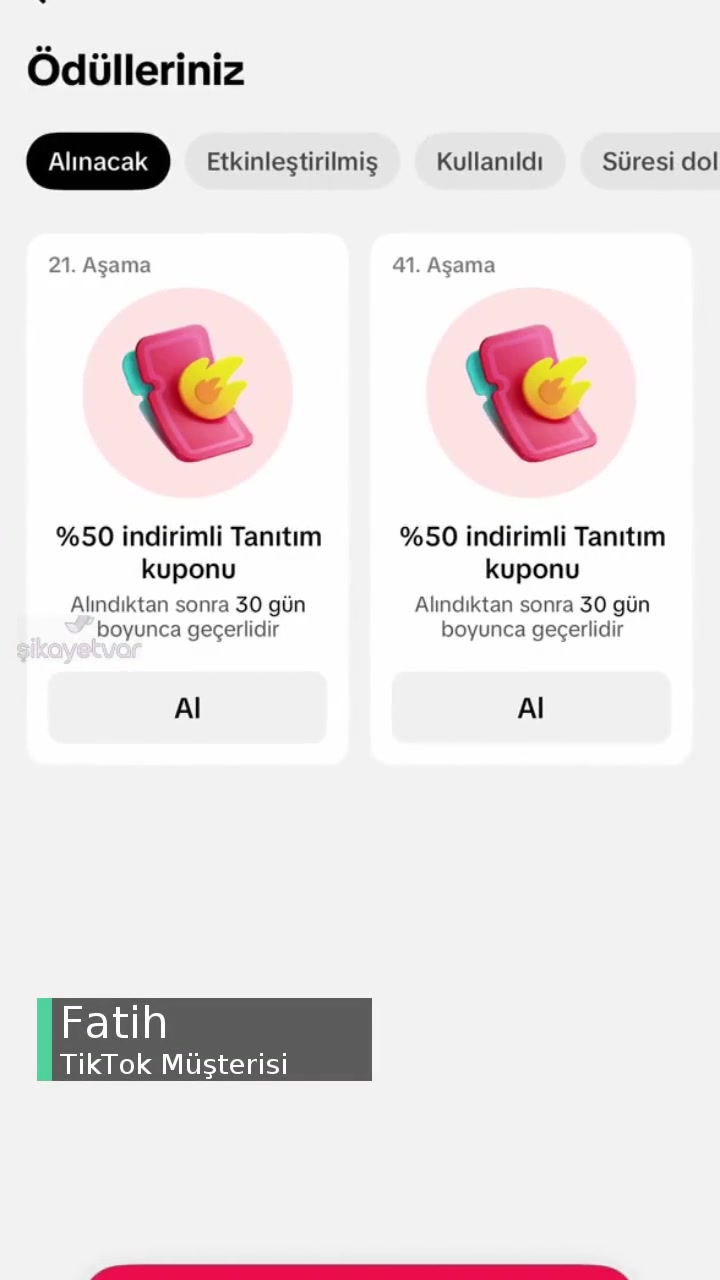Select the 21. Aşama coupon card
The image size is (720, 1280).
tap(188, 497)
